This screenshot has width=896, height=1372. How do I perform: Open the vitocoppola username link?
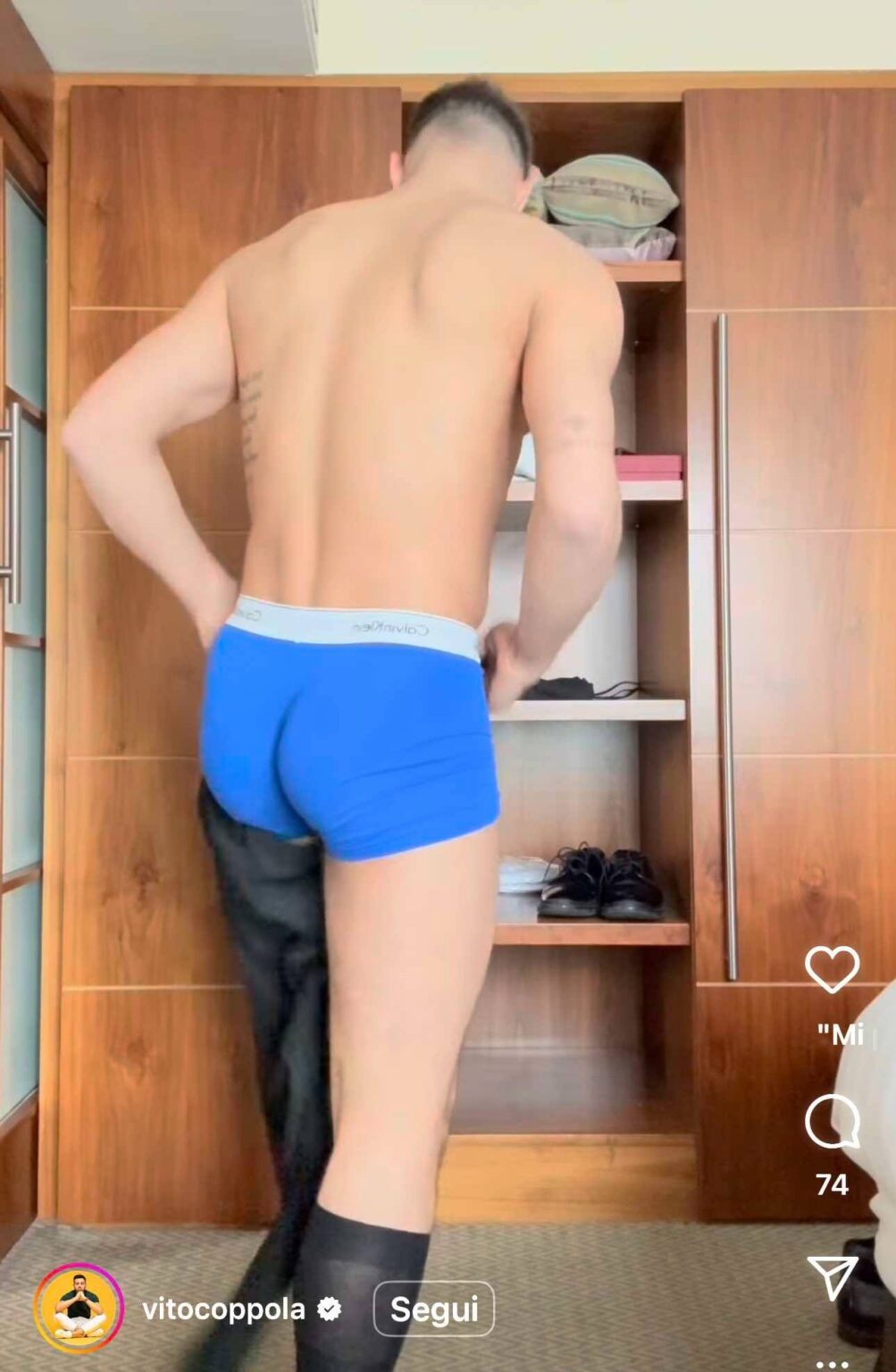pos(224,1309)
